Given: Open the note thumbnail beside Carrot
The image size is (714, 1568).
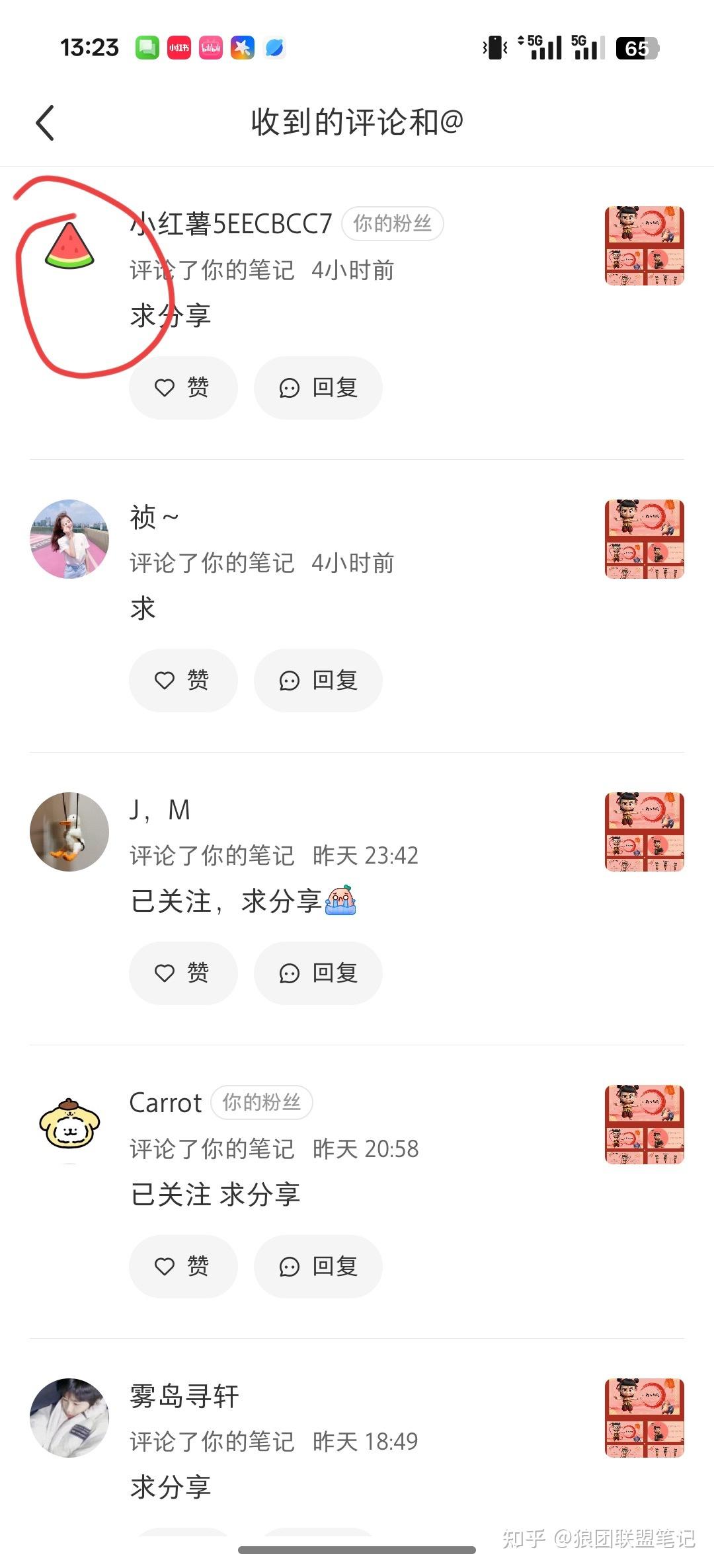Looking at the screenshot, I should coord(644,1125).
